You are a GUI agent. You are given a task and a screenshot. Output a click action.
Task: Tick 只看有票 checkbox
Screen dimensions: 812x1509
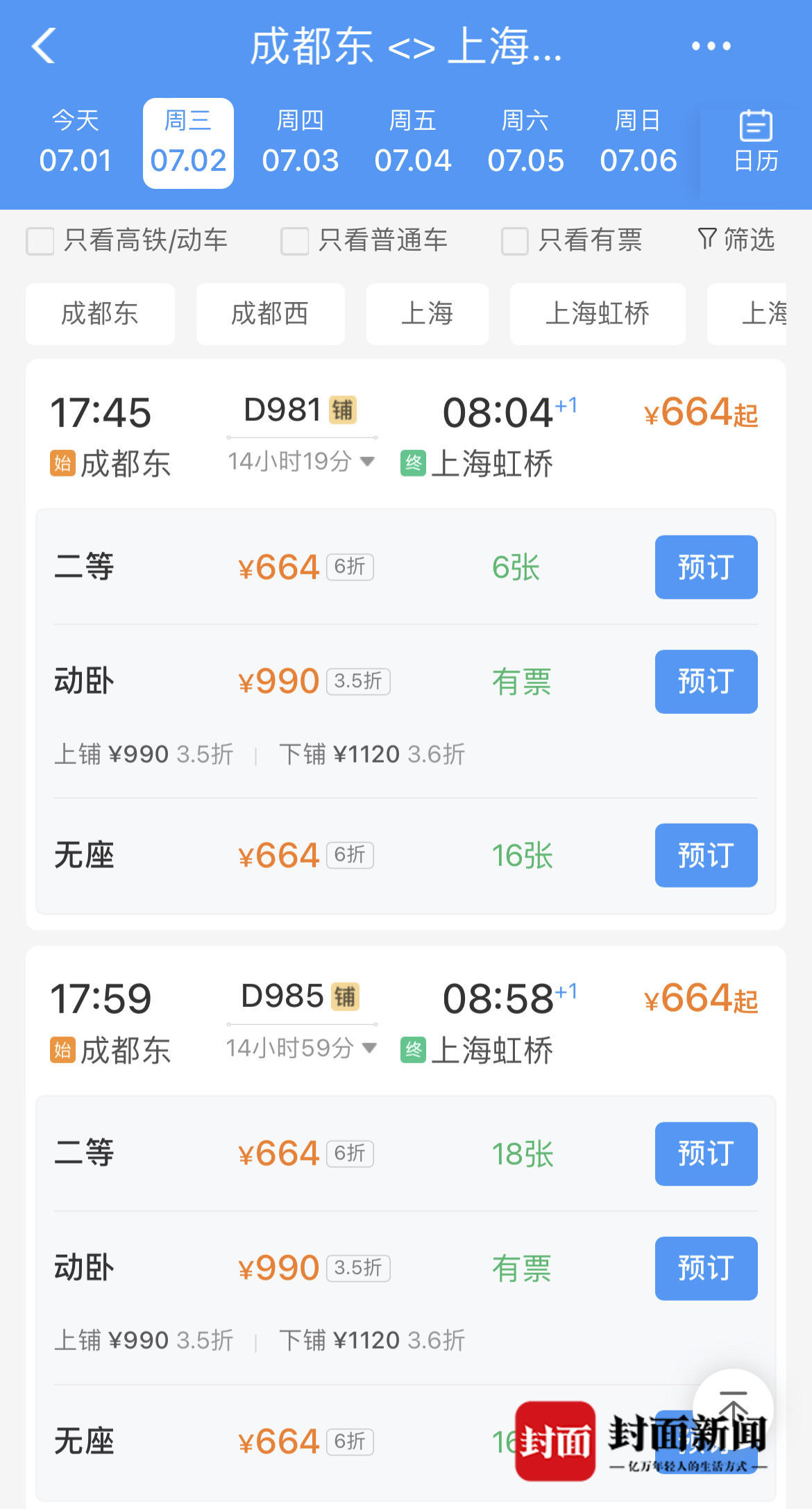point(514,241)
